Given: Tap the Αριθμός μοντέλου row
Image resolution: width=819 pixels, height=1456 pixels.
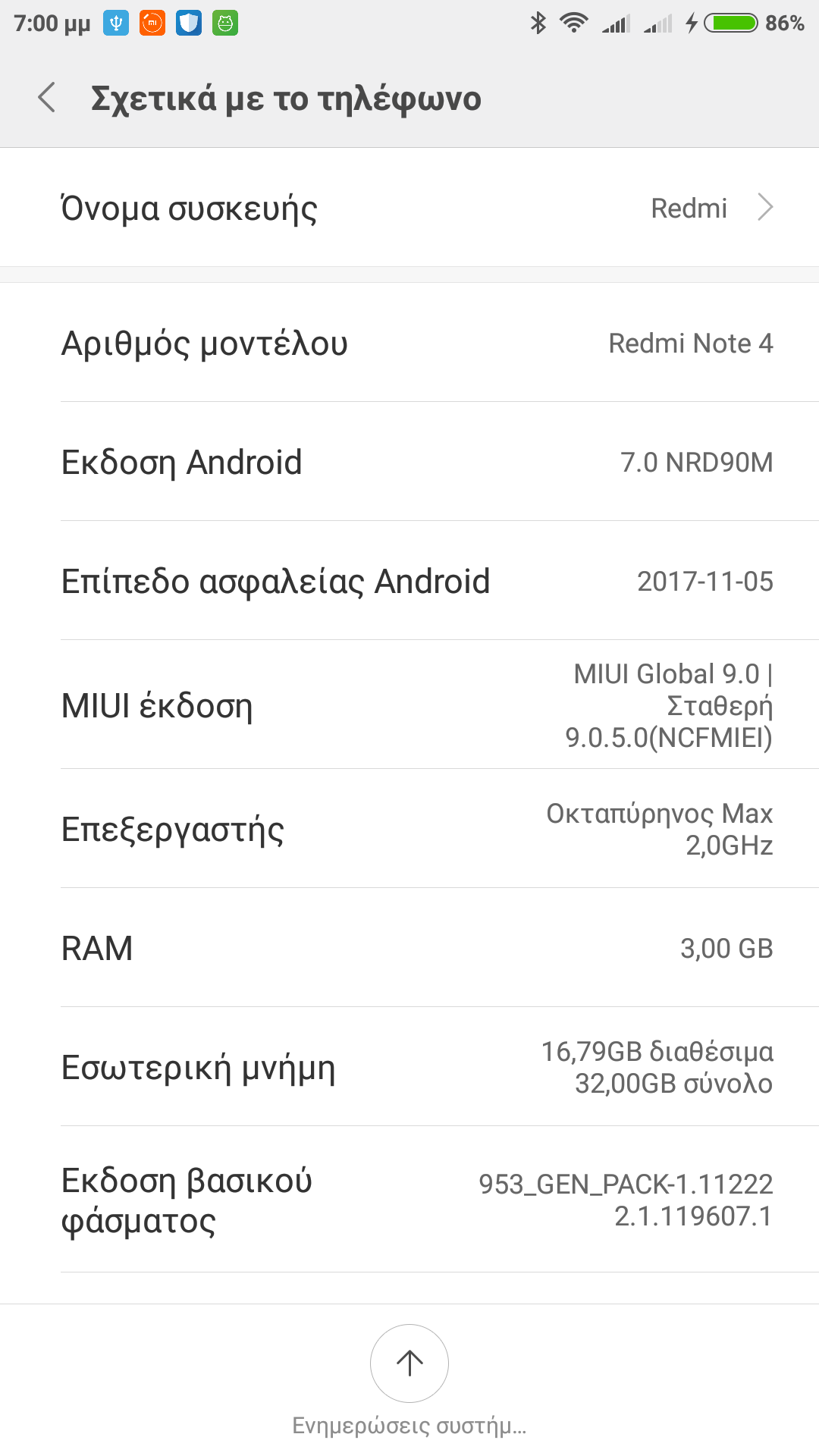Looking at the screenshot, I should (409, 343).
